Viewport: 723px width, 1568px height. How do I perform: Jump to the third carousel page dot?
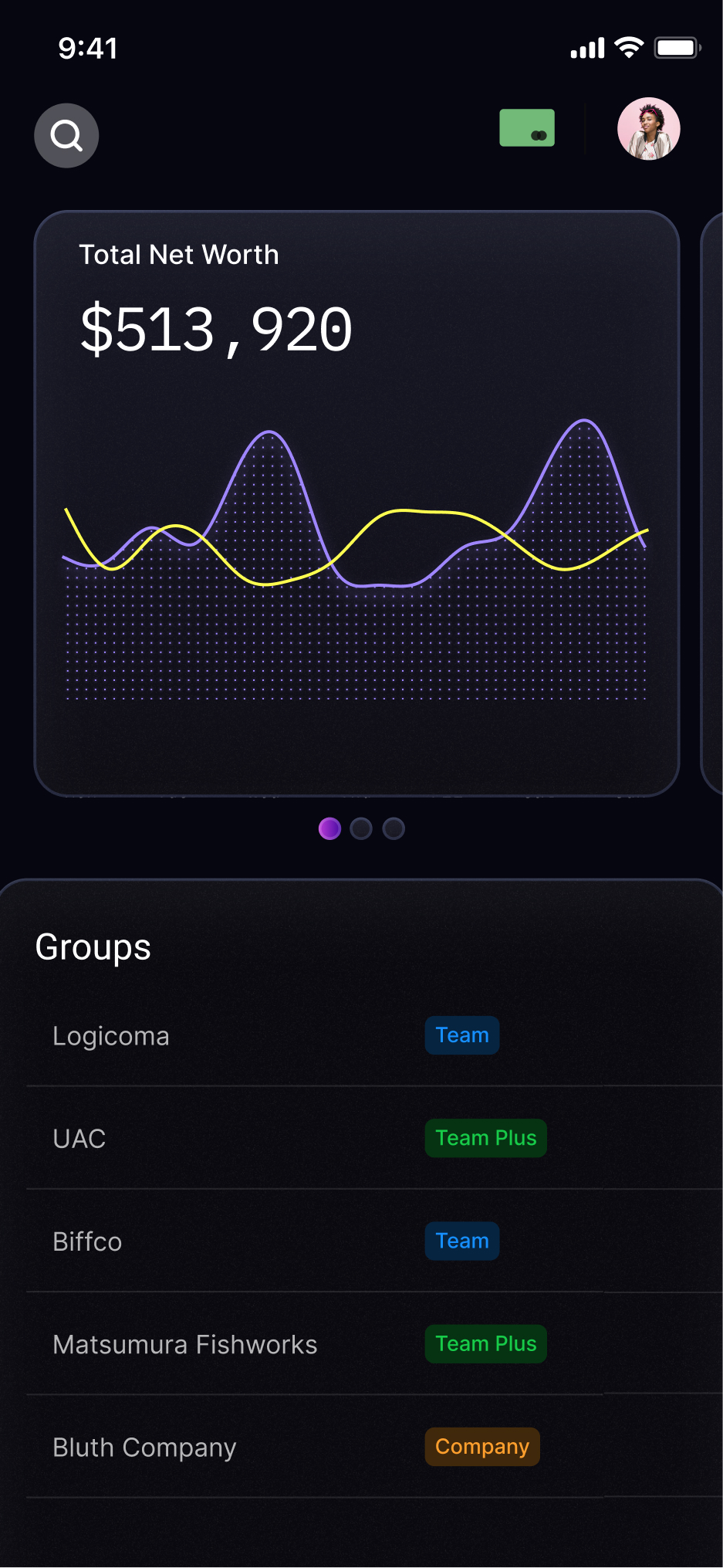coord(394,828)
